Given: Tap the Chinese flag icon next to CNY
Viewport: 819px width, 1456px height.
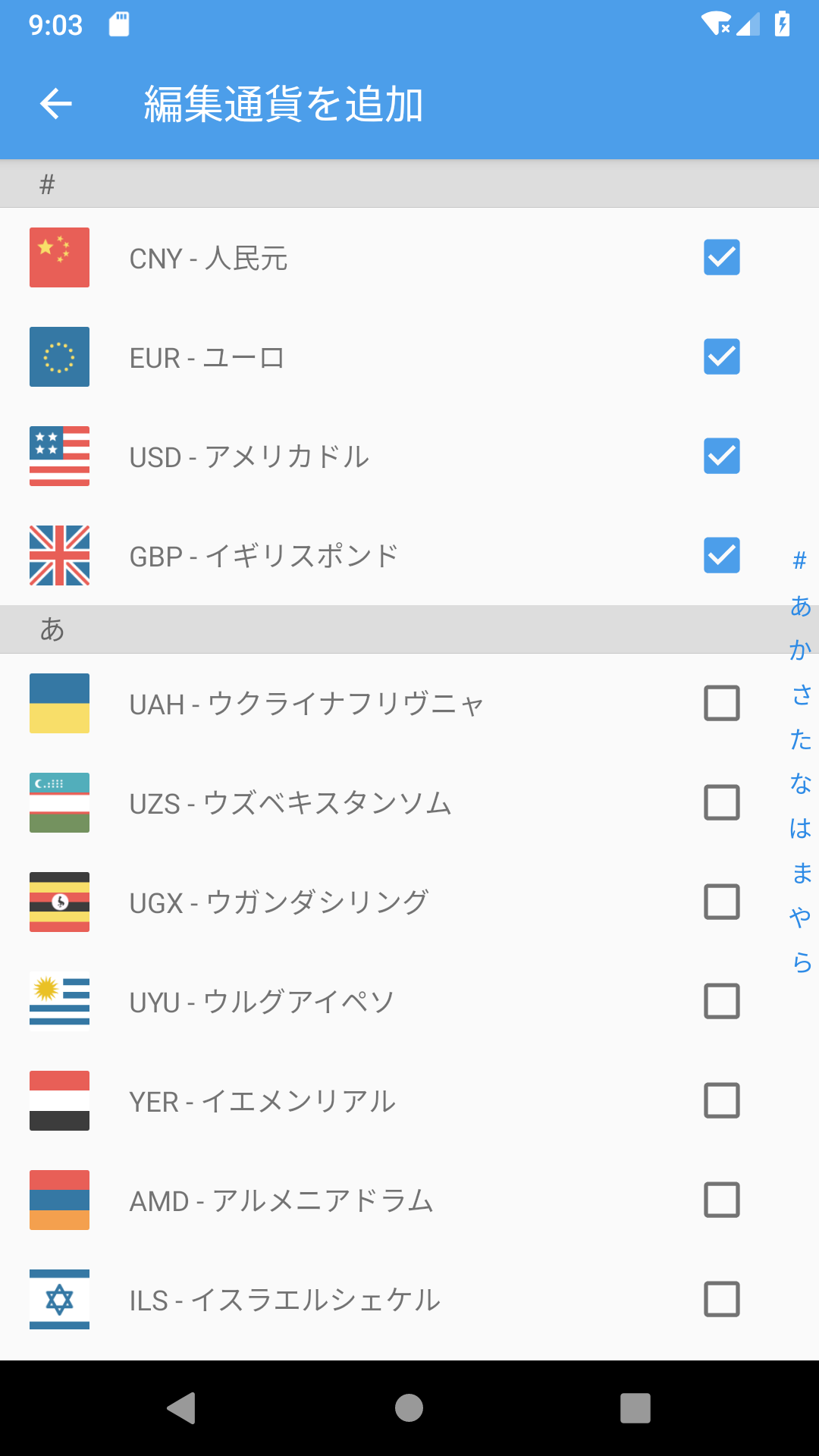Looking at the screenshot, I should pyautogui.click(x=59, y=257).
